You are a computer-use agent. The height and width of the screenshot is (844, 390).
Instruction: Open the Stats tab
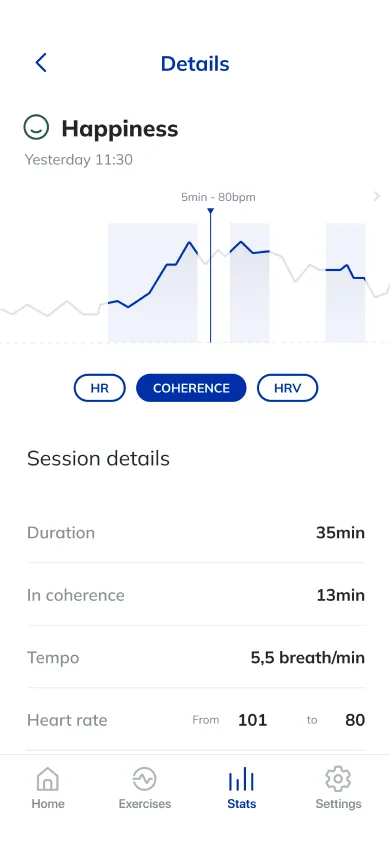(242, 789)
